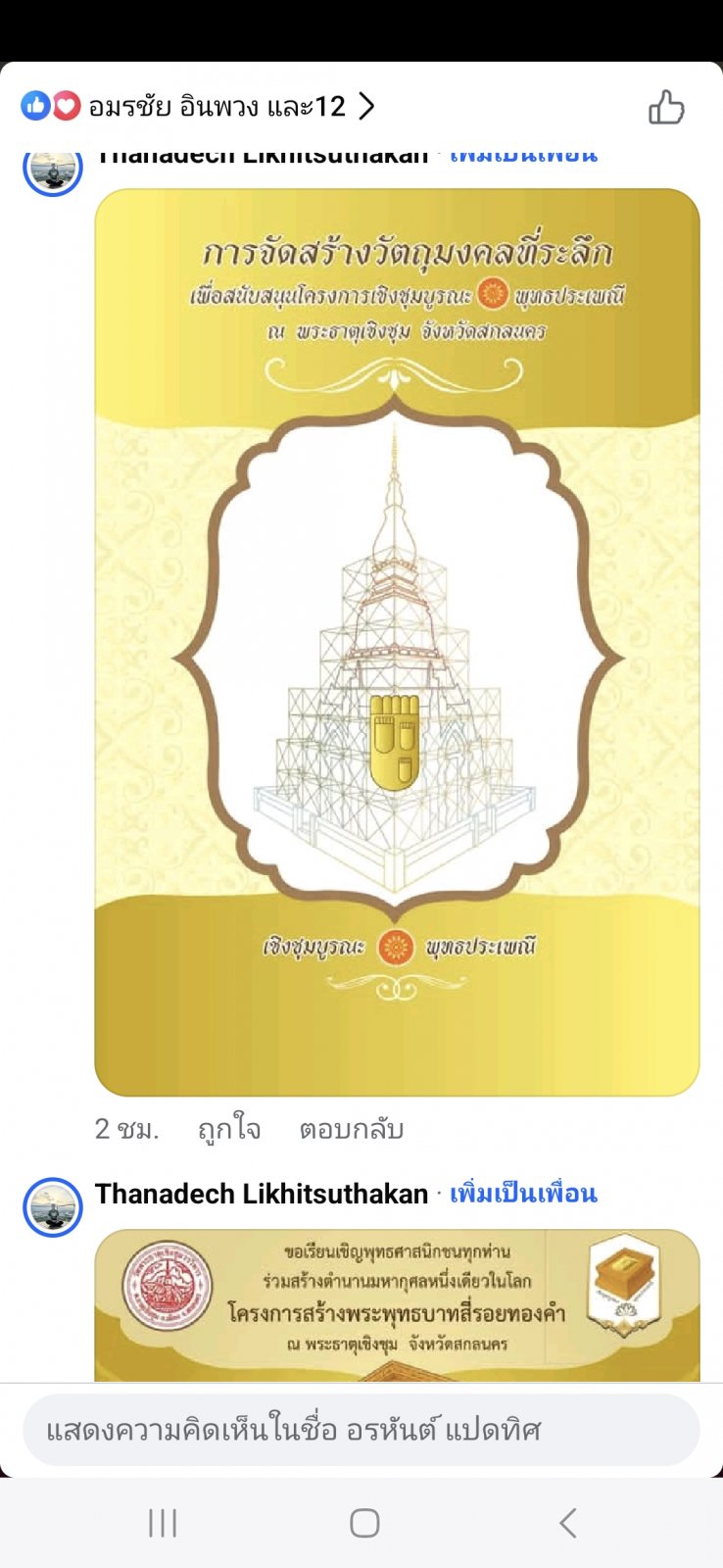Tap เพิ่มเป็นเพื่อน next to the second comment's name
The image size is (723, 1568).
[x=523, y=1194]
